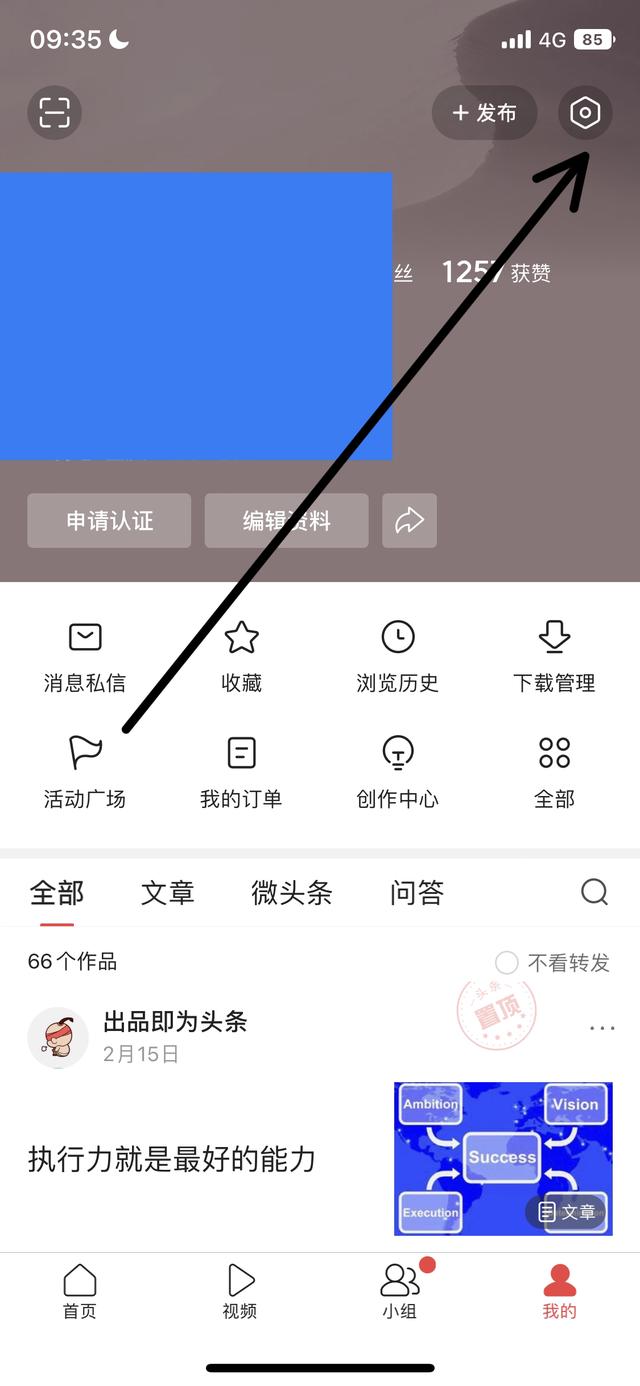
Task: Open 消息私信 messages
Action: tap(85, 656)
